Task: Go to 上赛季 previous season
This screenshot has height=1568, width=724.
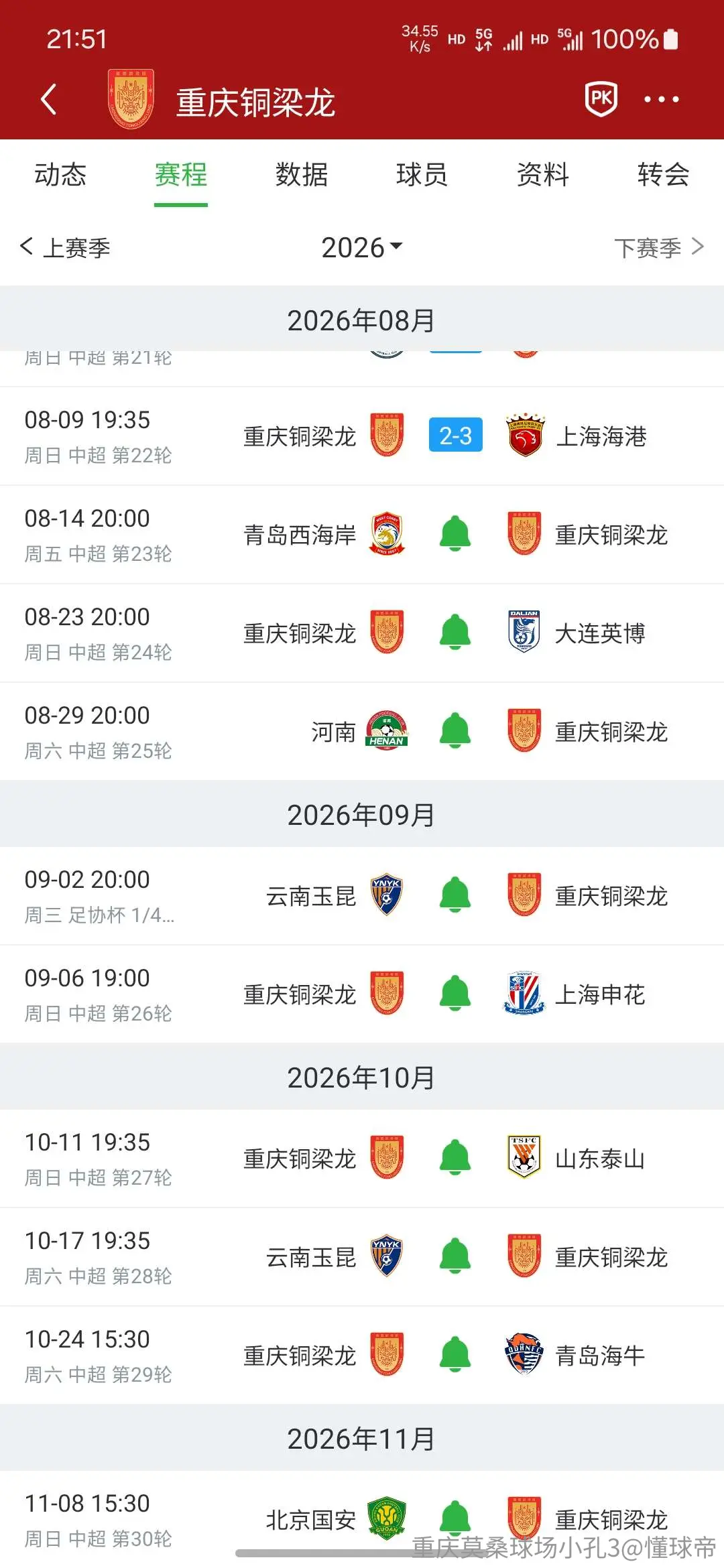Action: (x=65, y=247)
